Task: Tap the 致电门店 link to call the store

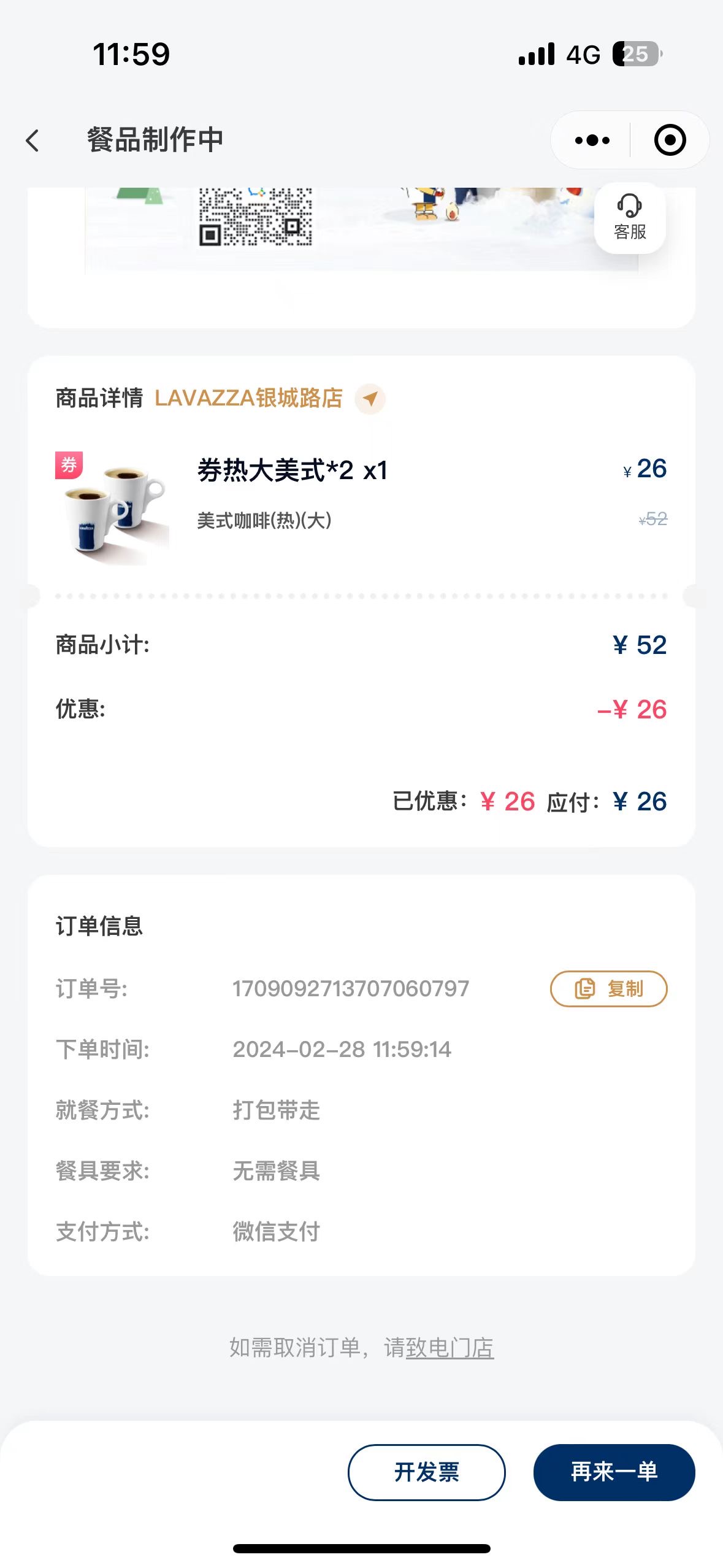Action: (449, 1348)
